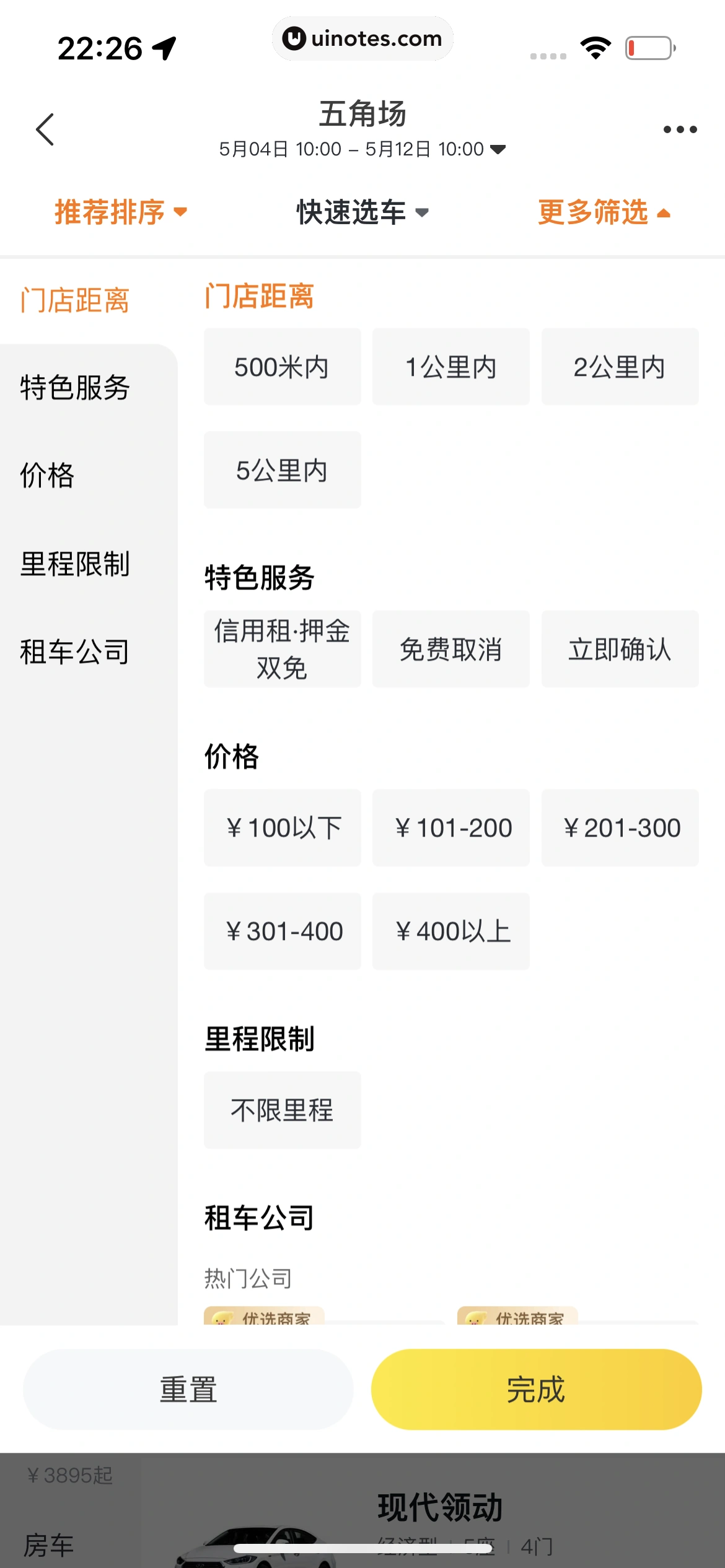725x1568 pixels.
Task: Choose the 2公里内 distance filter
Action: click(620, 367)
